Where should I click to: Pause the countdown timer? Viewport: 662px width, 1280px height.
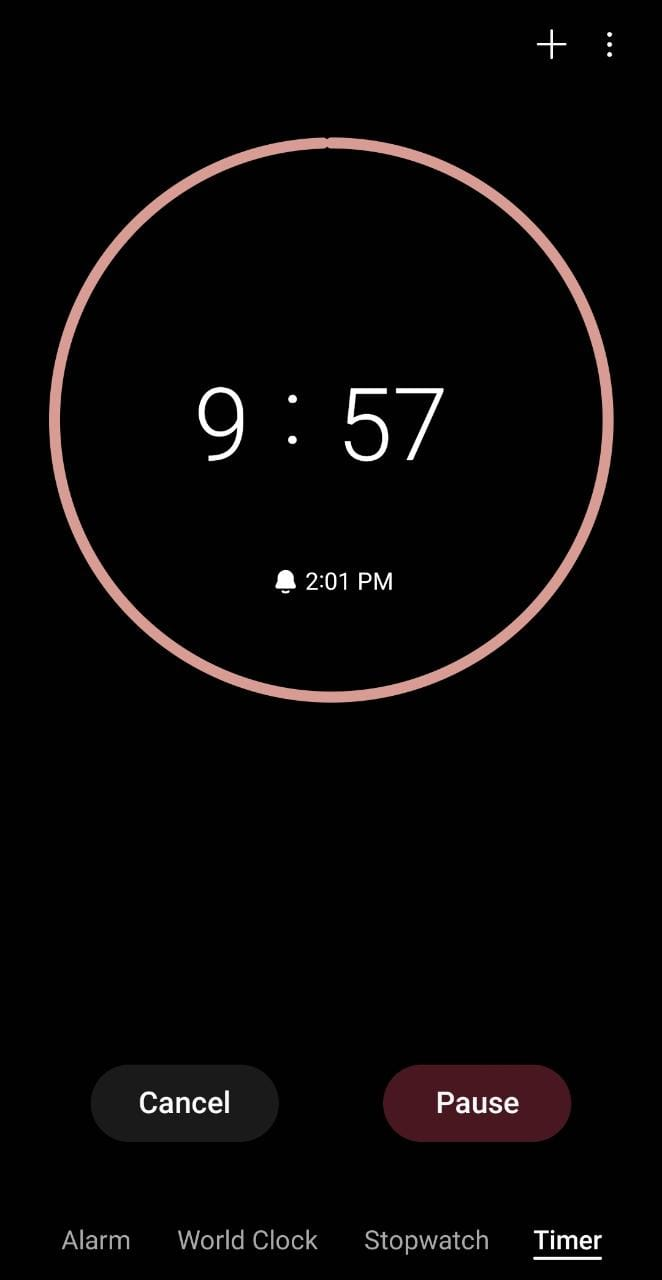tap(477, 1103)
